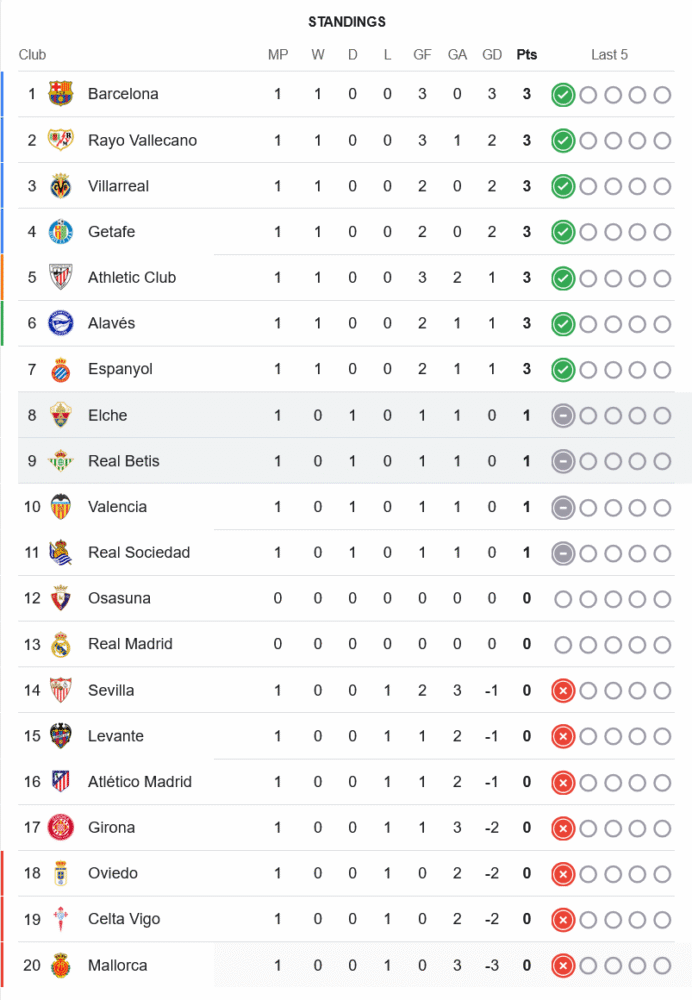Open the Elche club row
The height and width of the screenshot is (1000, 692).
pos(107,416)
